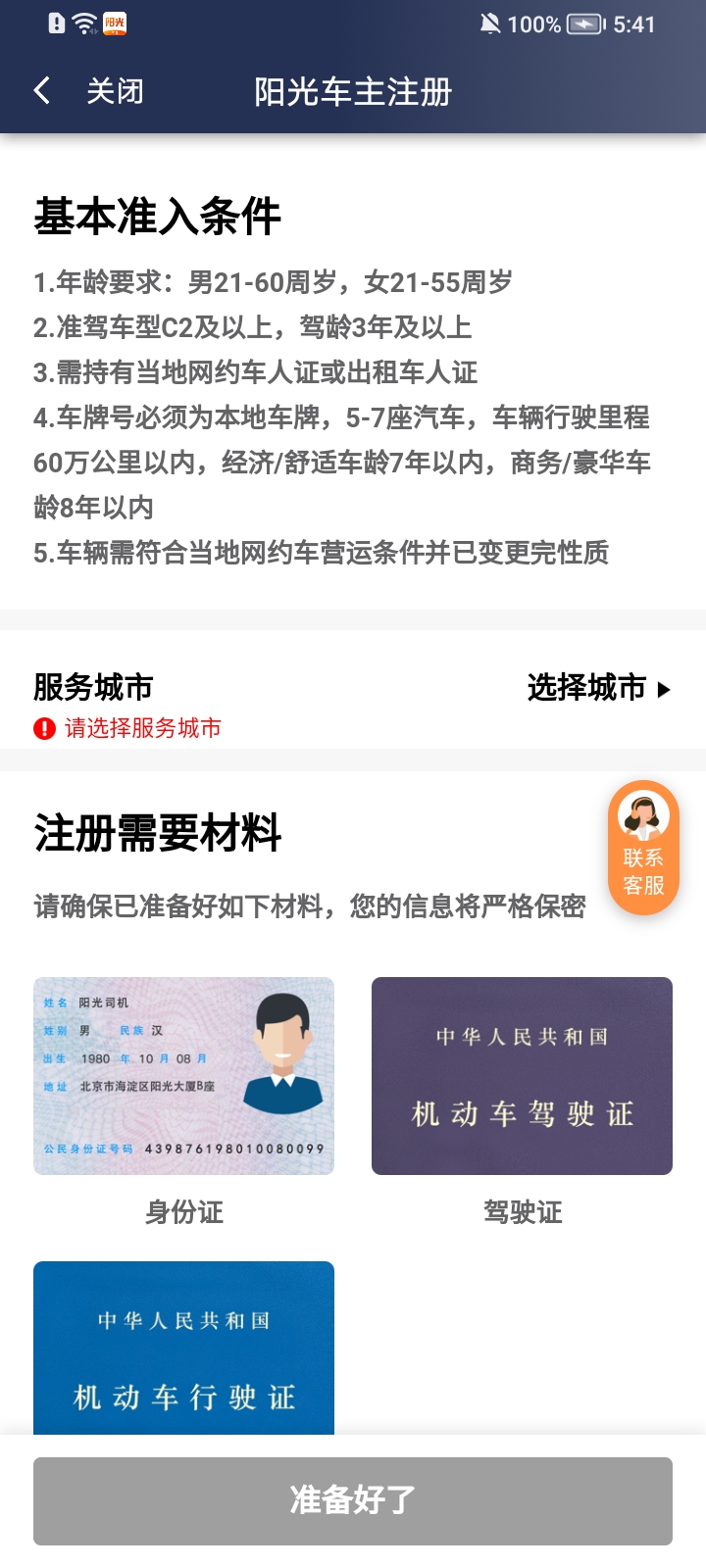The width and height of the screenshot is (706, 1568).
Task: Tap the arrow next to 选择城市
Action: [666, 689]
